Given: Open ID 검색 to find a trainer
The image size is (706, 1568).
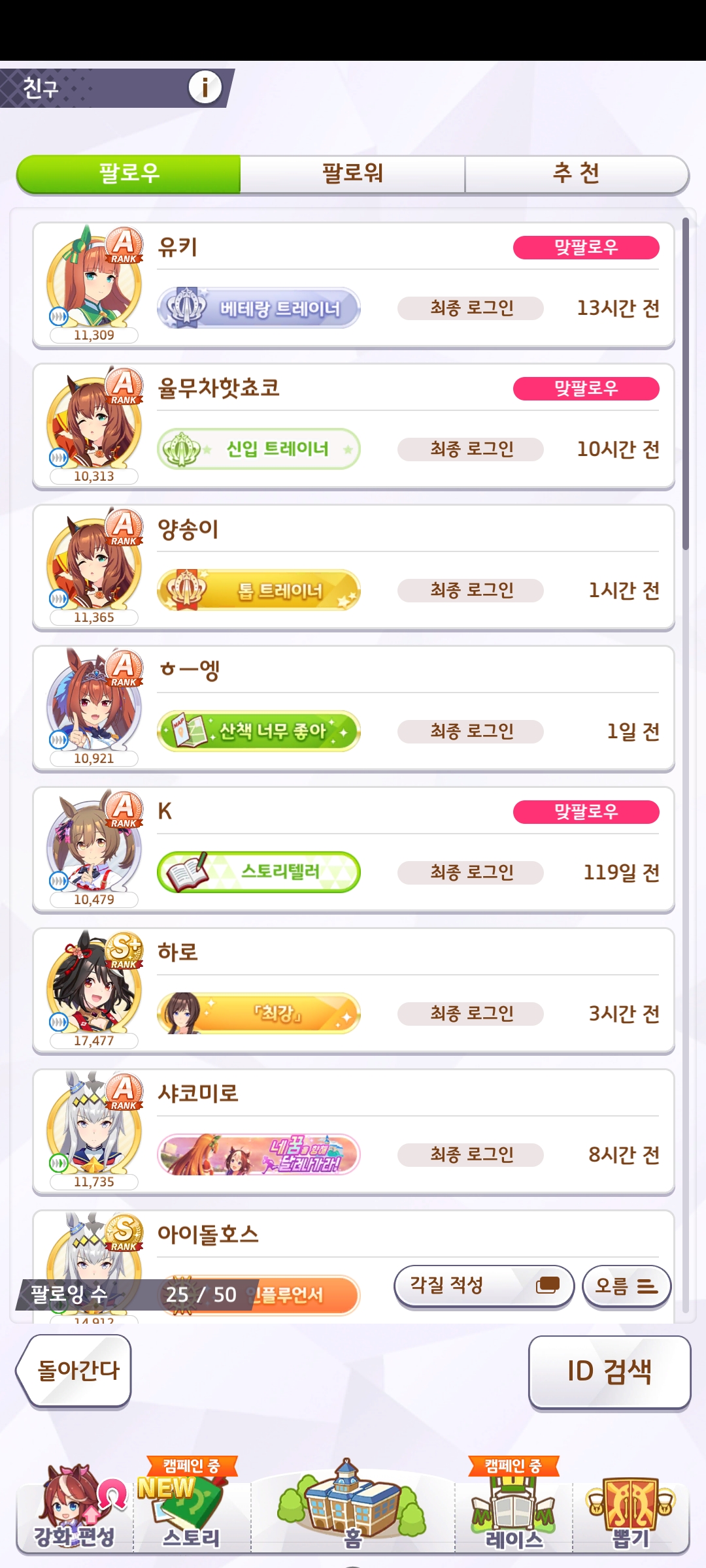Looking at the screenshot, I should pyautogui.click(x=609, y=1371).
